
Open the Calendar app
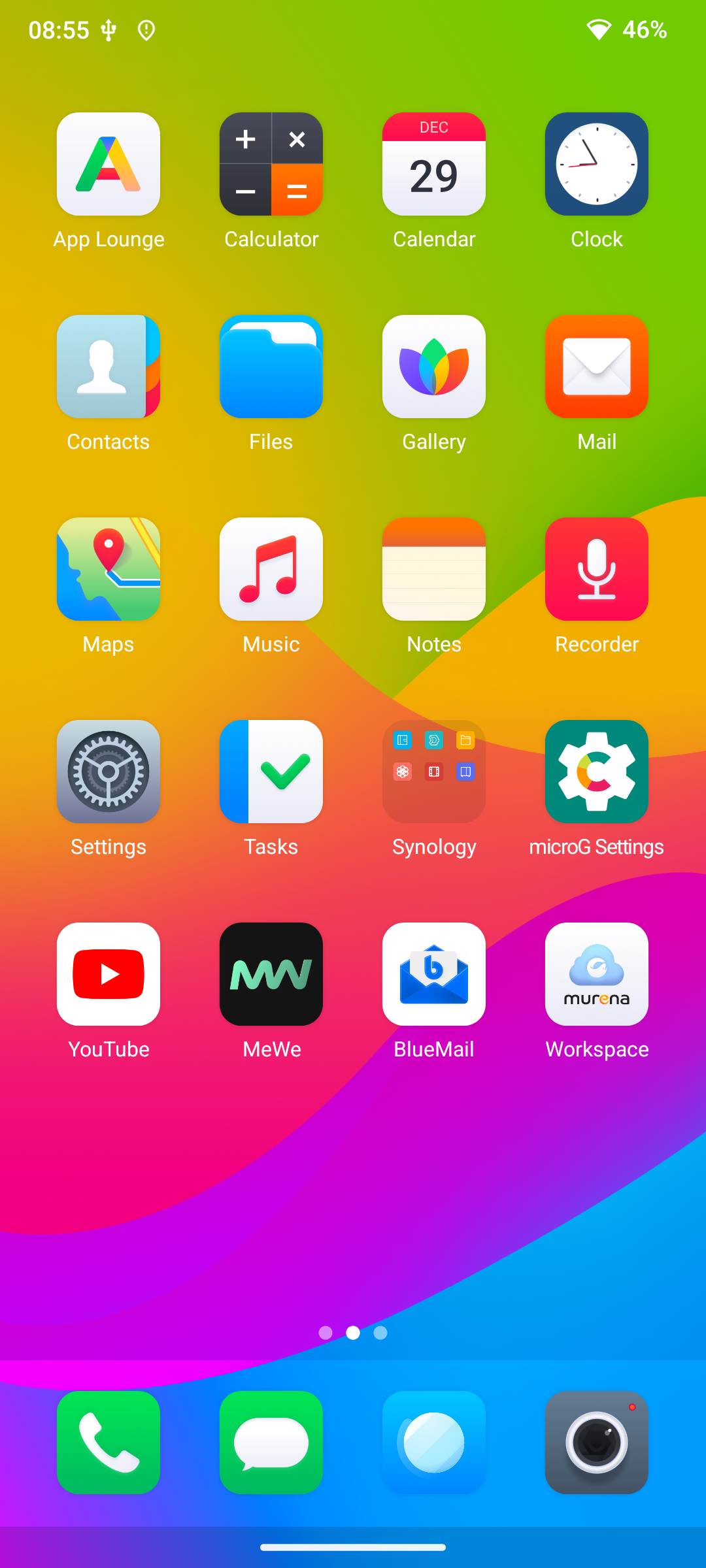[434, 164]
